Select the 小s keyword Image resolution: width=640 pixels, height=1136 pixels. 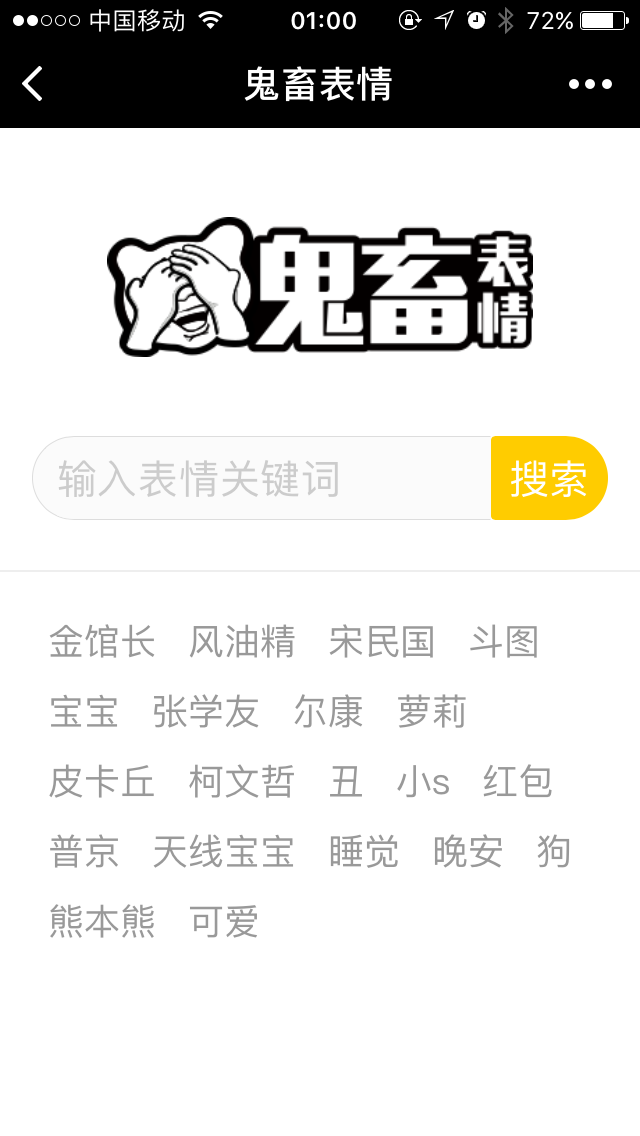(x=423, y=782)
